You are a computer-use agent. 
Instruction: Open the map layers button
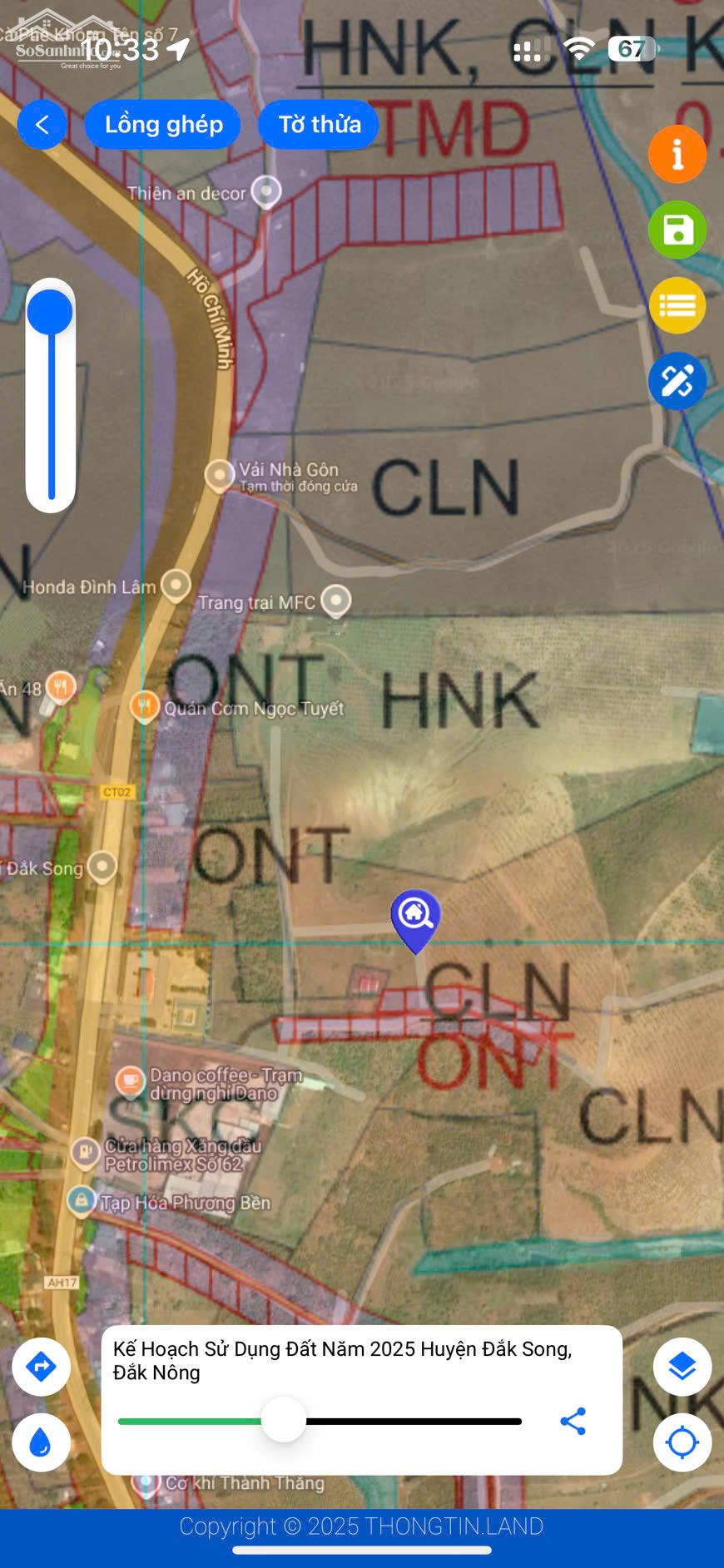point(682,1367)
